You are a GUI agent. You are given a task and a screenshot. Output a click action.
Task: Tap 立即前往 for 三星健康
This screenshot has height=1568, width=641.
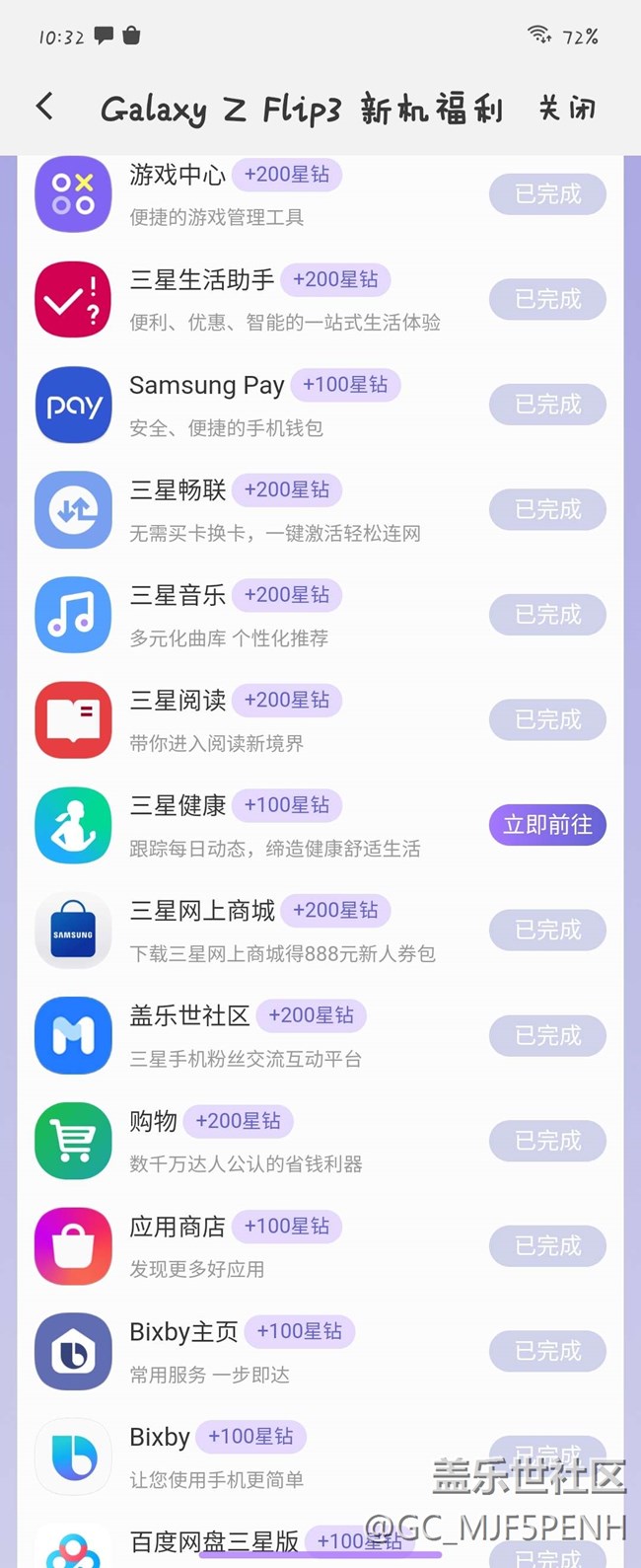[x=547, y=825]
